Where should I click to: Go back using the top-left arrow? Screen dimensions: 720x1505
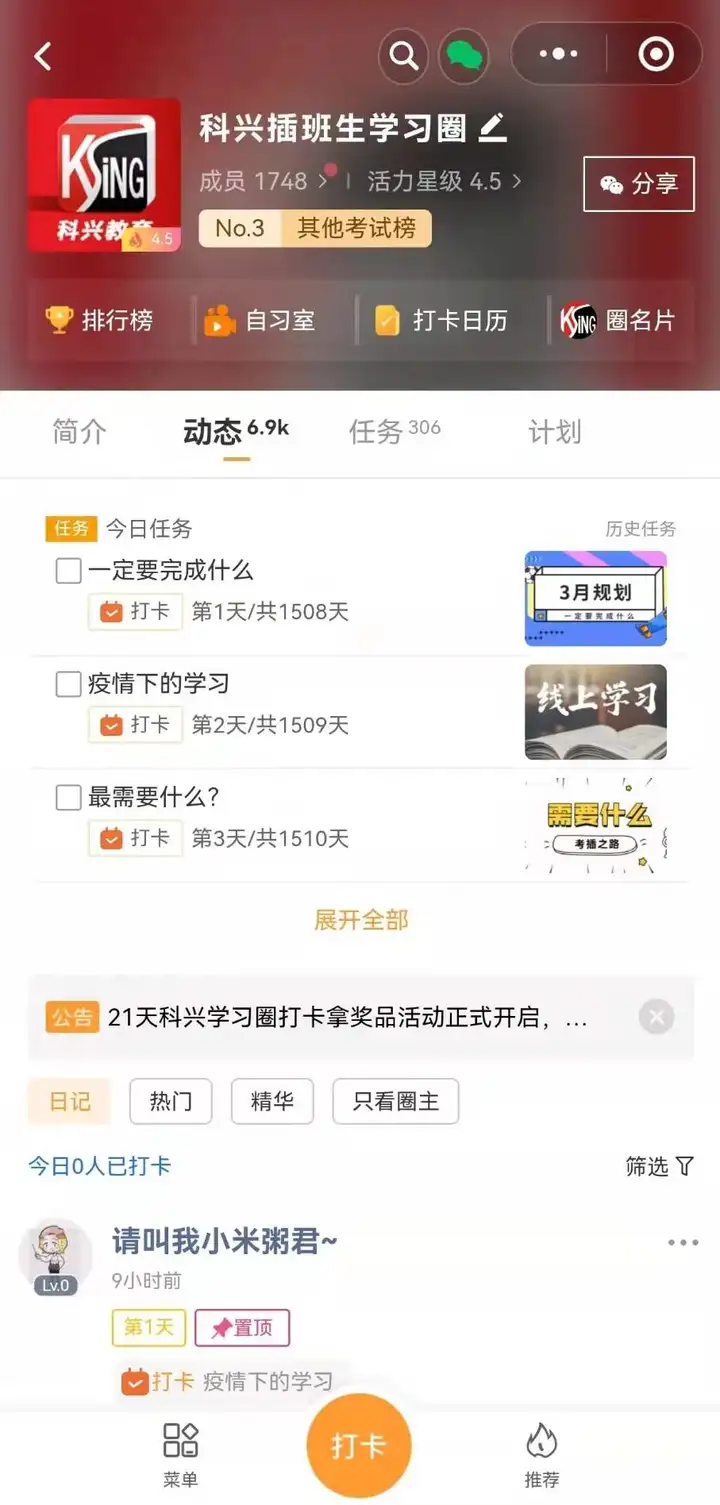tap(43, 56)
